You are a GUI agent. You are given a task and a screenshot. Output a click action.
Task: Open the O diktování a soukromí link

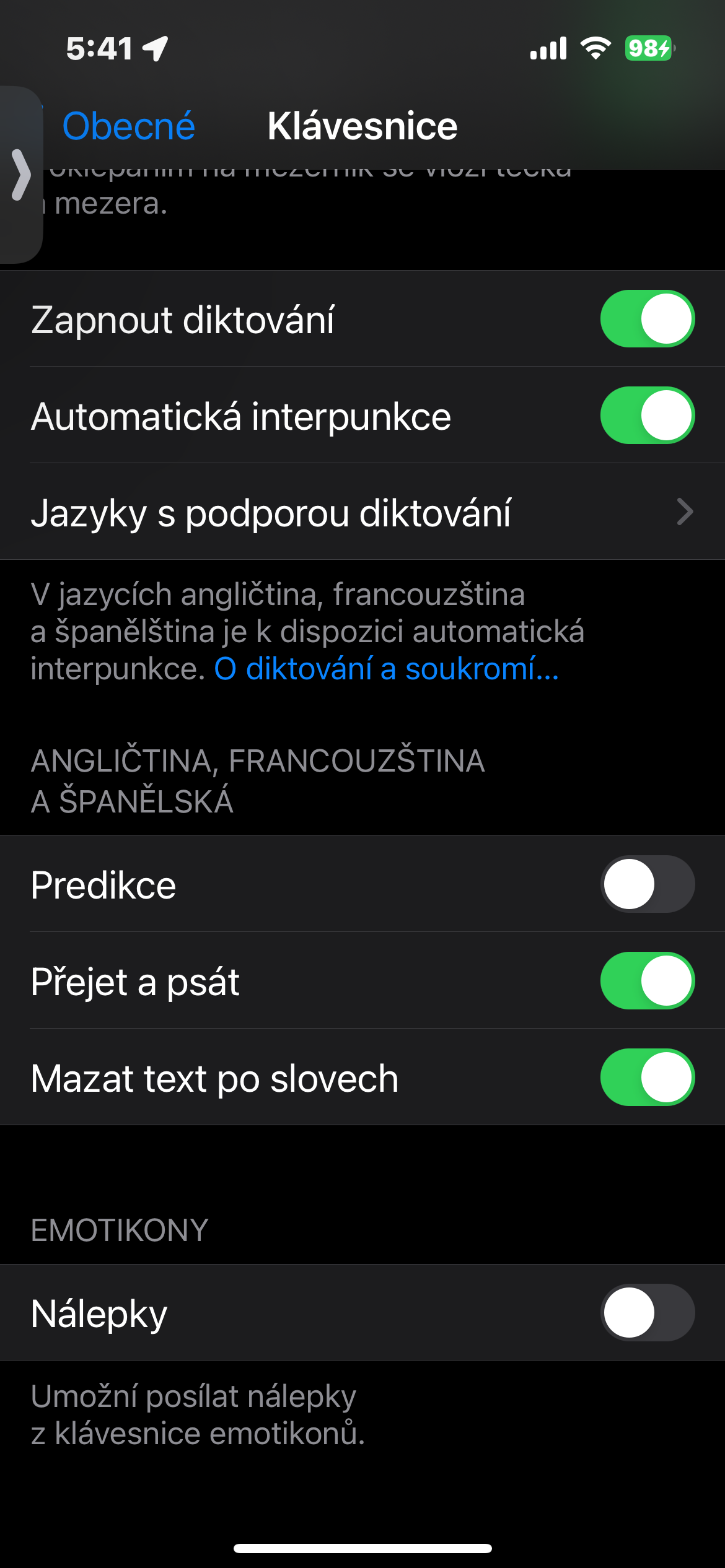coord(386,669)
